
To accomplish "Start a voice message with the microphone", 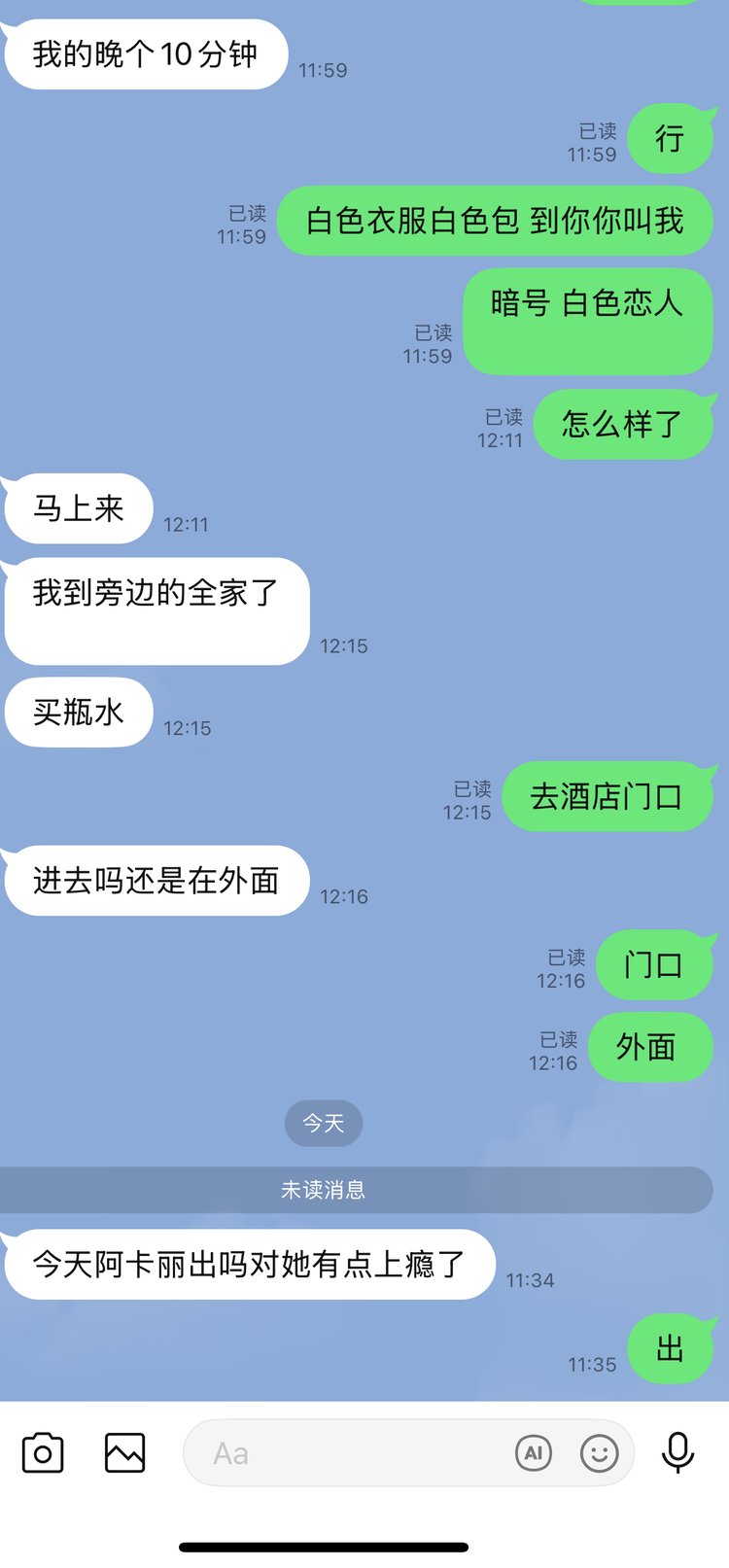I will 677,1453.
